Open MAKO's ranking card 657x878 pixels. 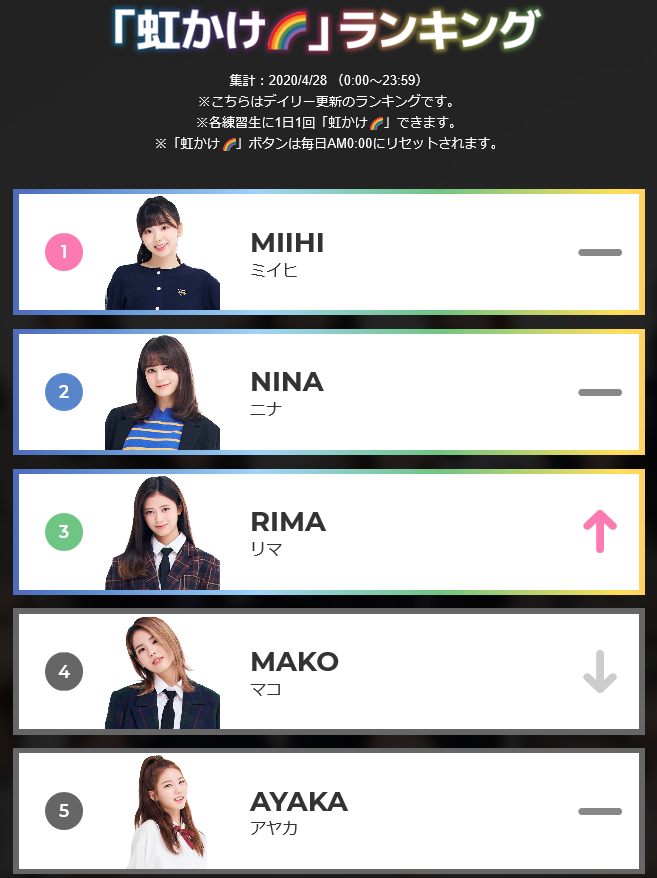(x=328, y=672)
